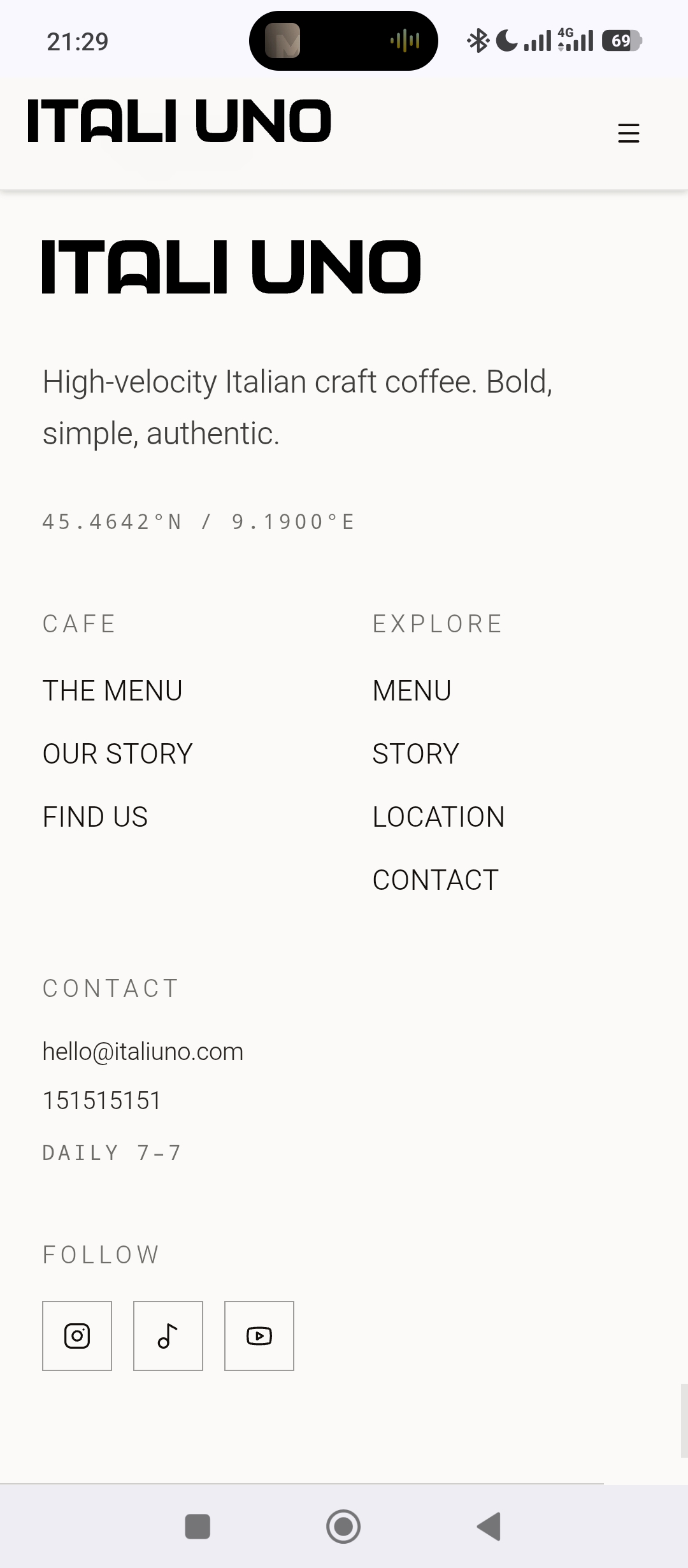
Task: Open STORY under Explore
Action: (416, 754)
